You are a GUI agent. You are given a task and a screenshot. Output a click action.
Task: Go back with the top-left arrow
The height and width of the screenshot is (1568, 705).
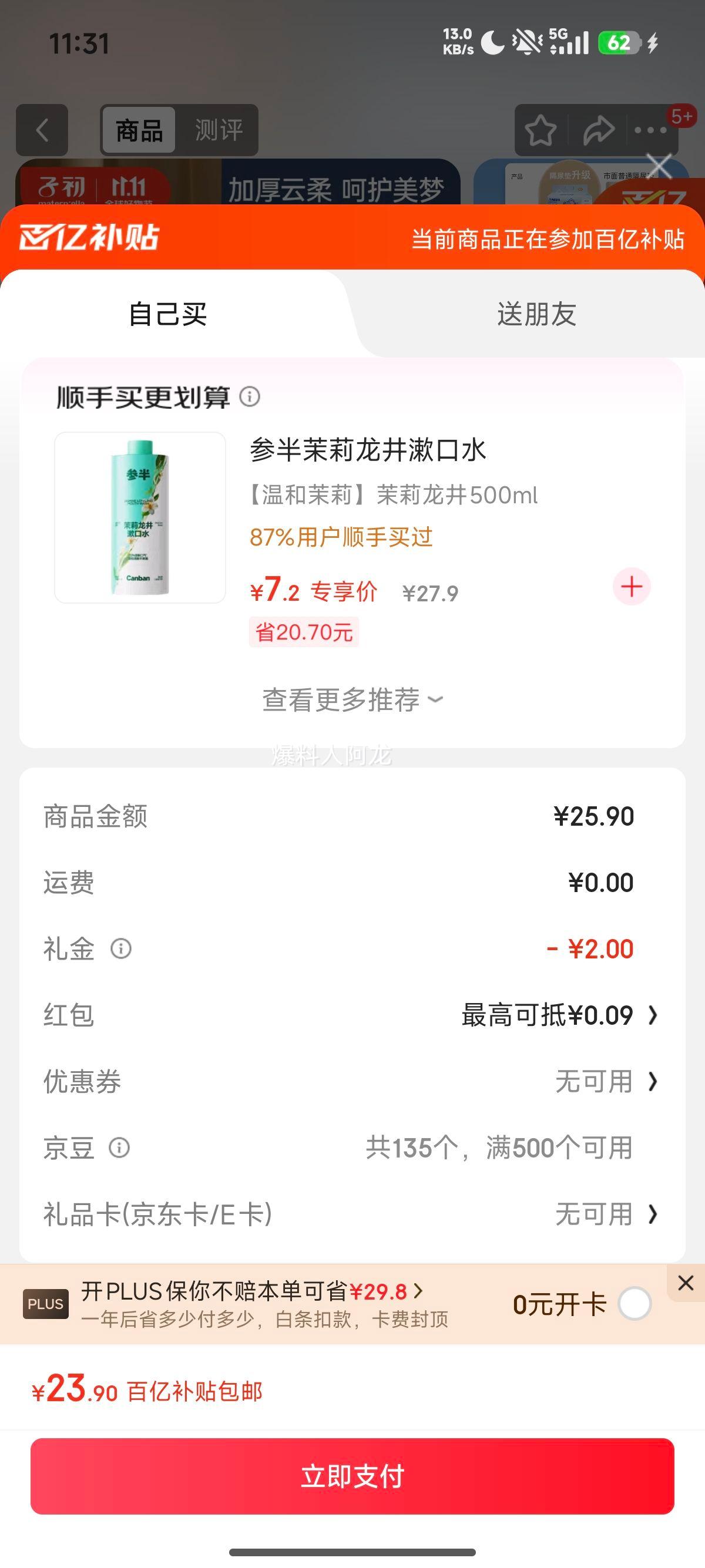coord(42,130)
